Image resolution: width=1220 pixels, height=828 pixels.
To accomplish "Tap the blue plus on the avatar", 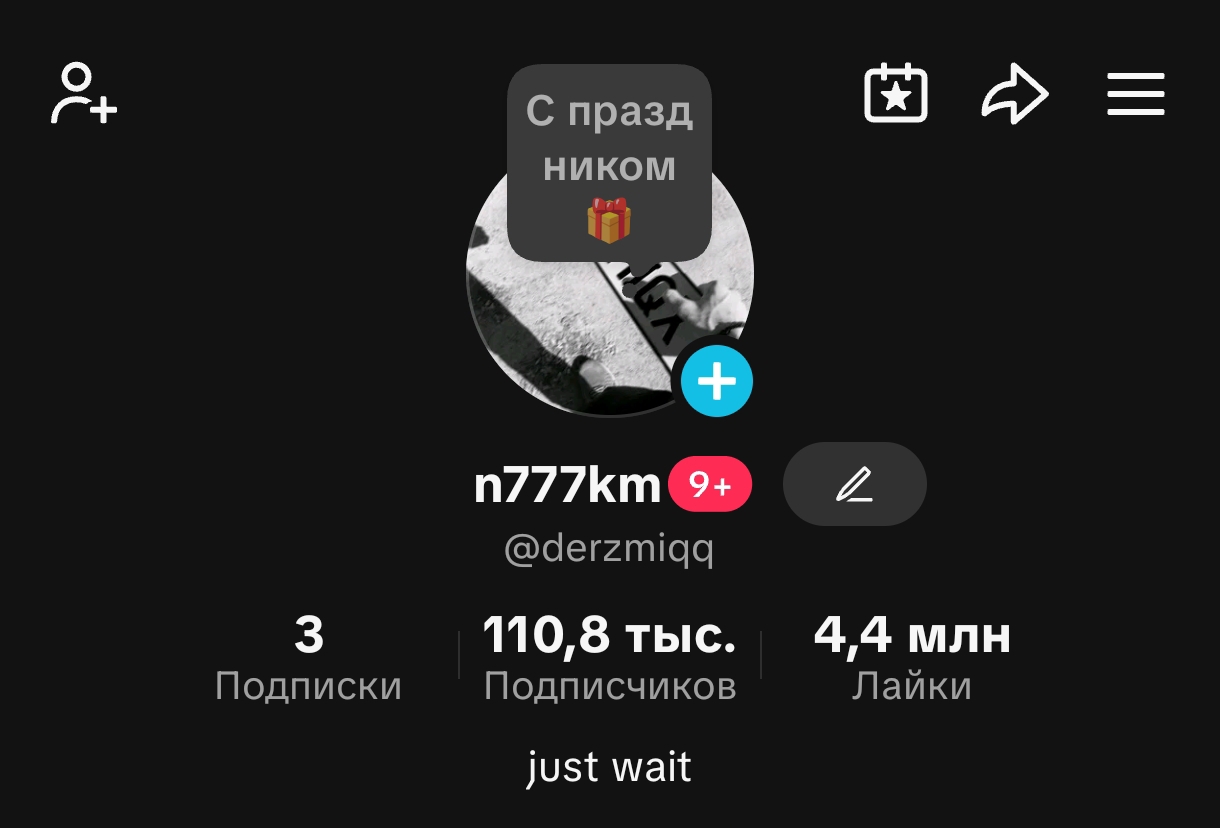I will point(716,381).
